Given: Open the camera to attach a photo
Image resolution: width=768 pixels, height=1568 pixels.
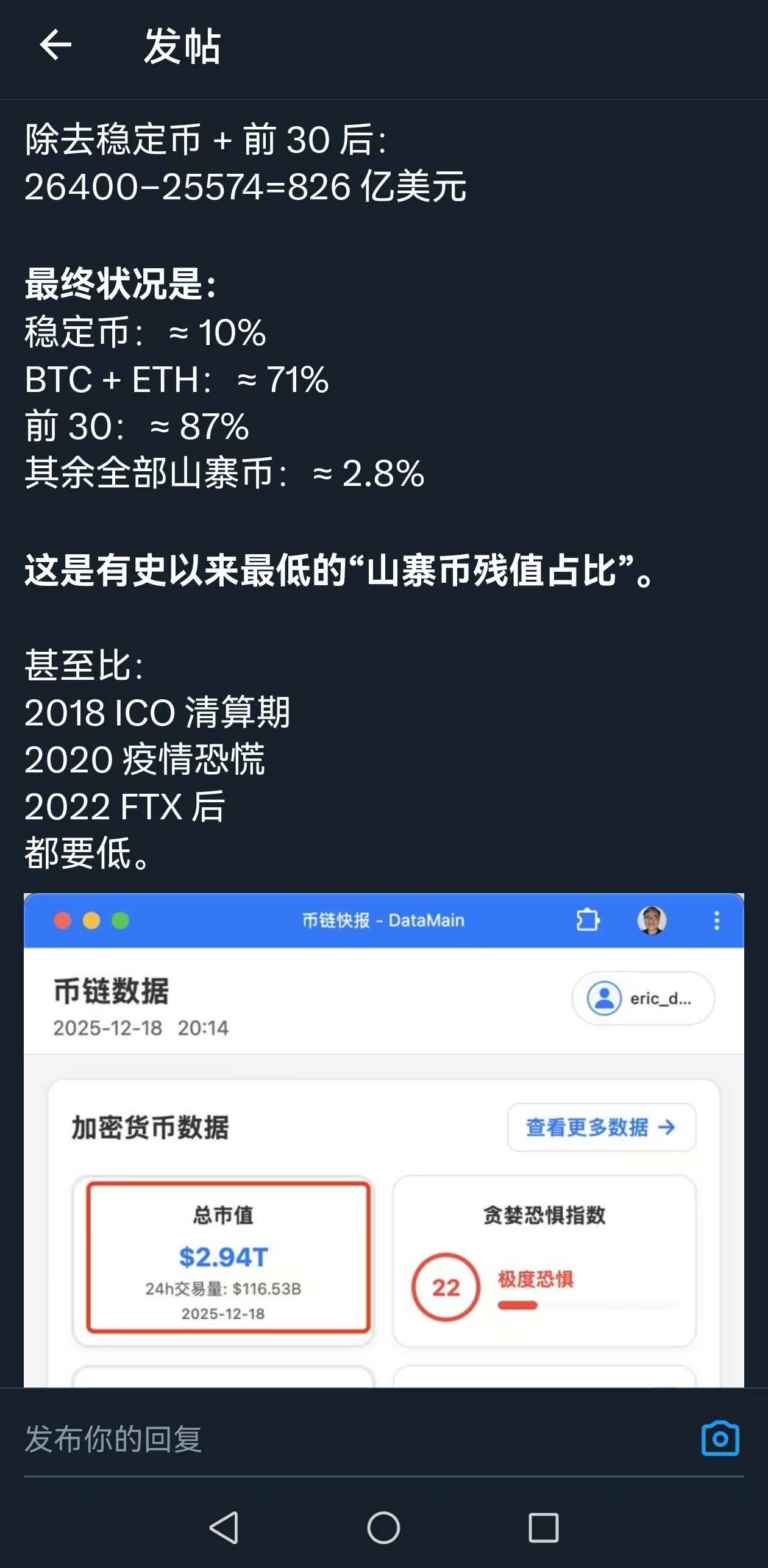Looking at the screenshot, I should click(x=720, y=1439).
